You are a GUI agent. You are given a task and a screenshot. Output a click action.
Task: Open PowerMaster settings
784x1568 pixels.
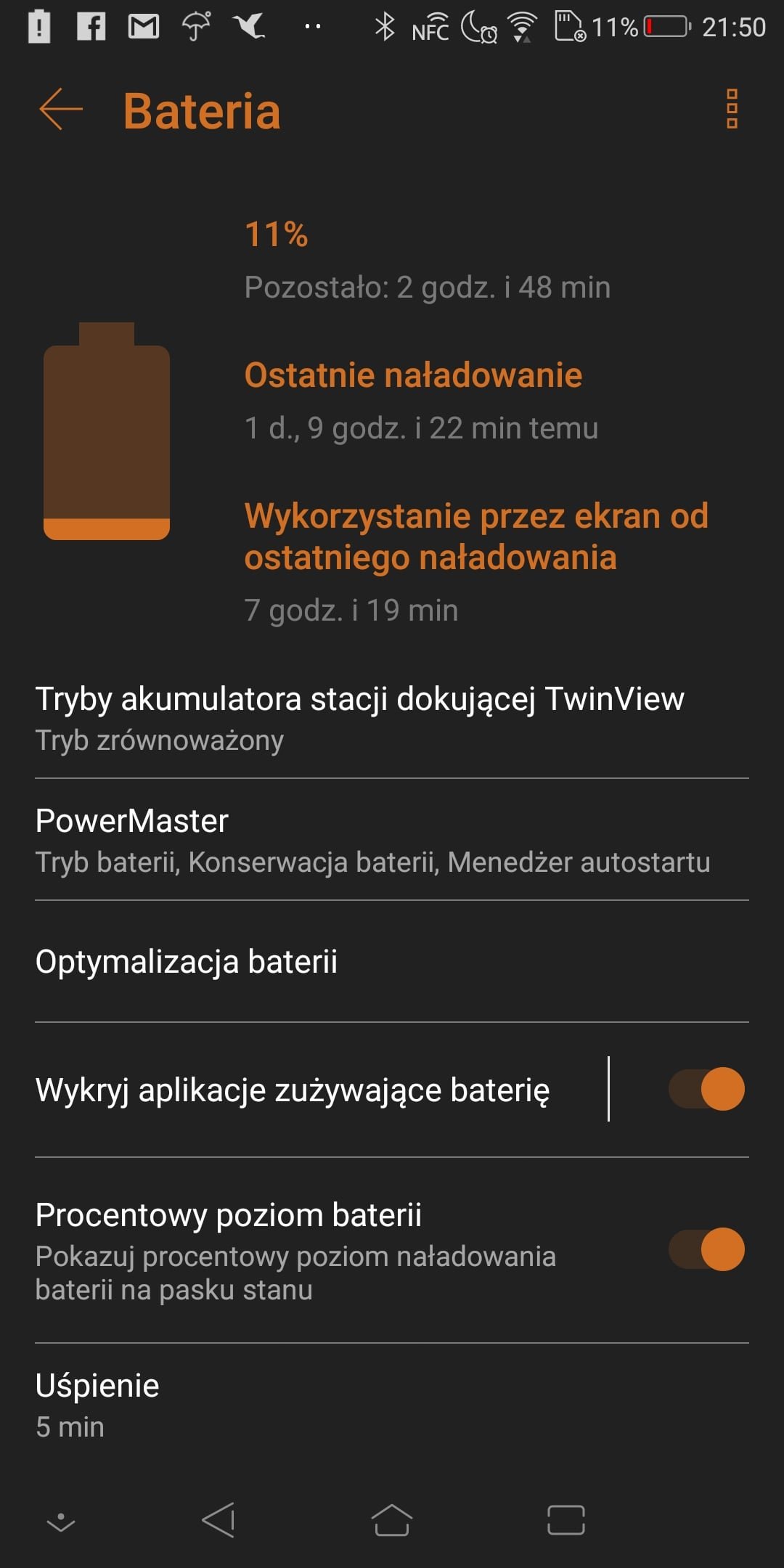tap(392, 840)
